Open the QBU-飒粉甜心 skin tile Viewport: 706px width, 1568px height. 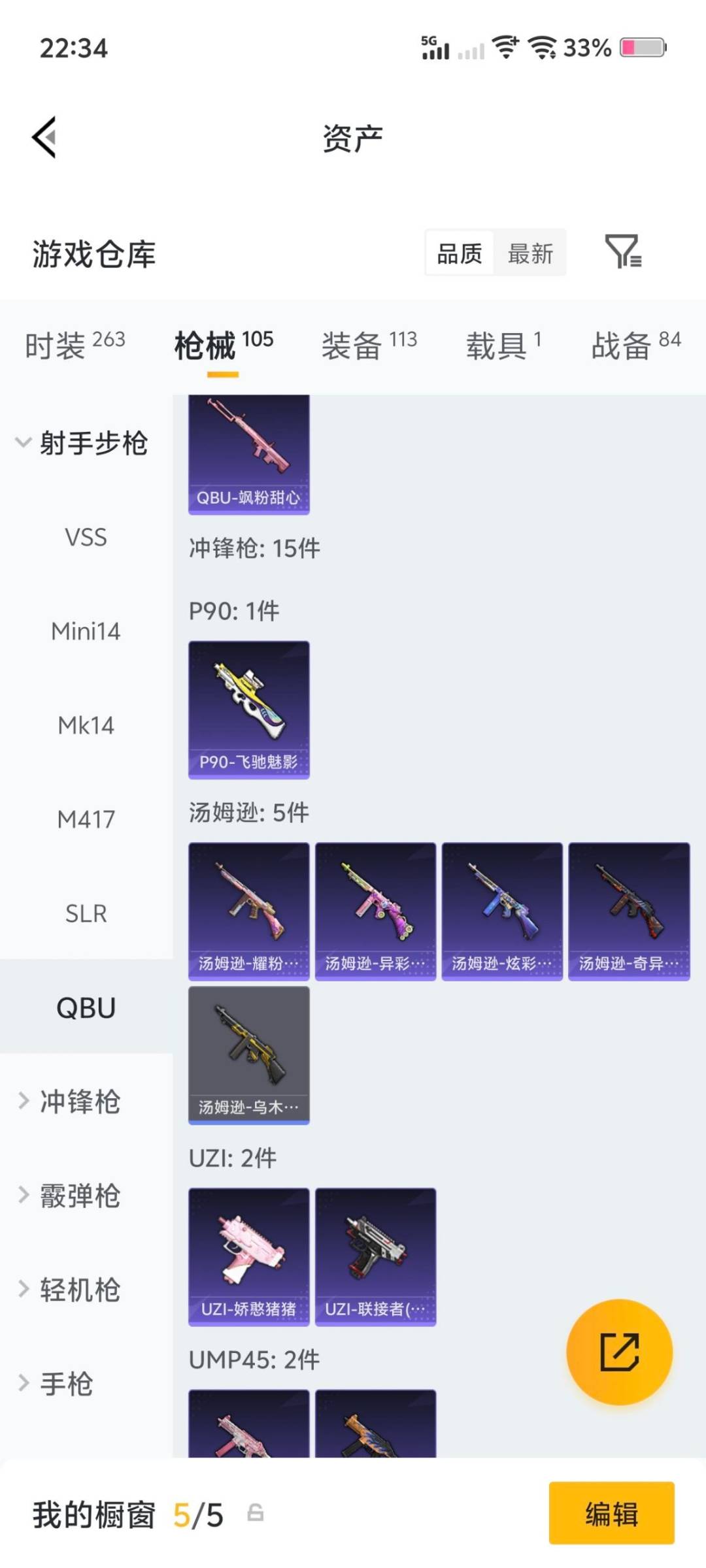click(x=248, y=454)
